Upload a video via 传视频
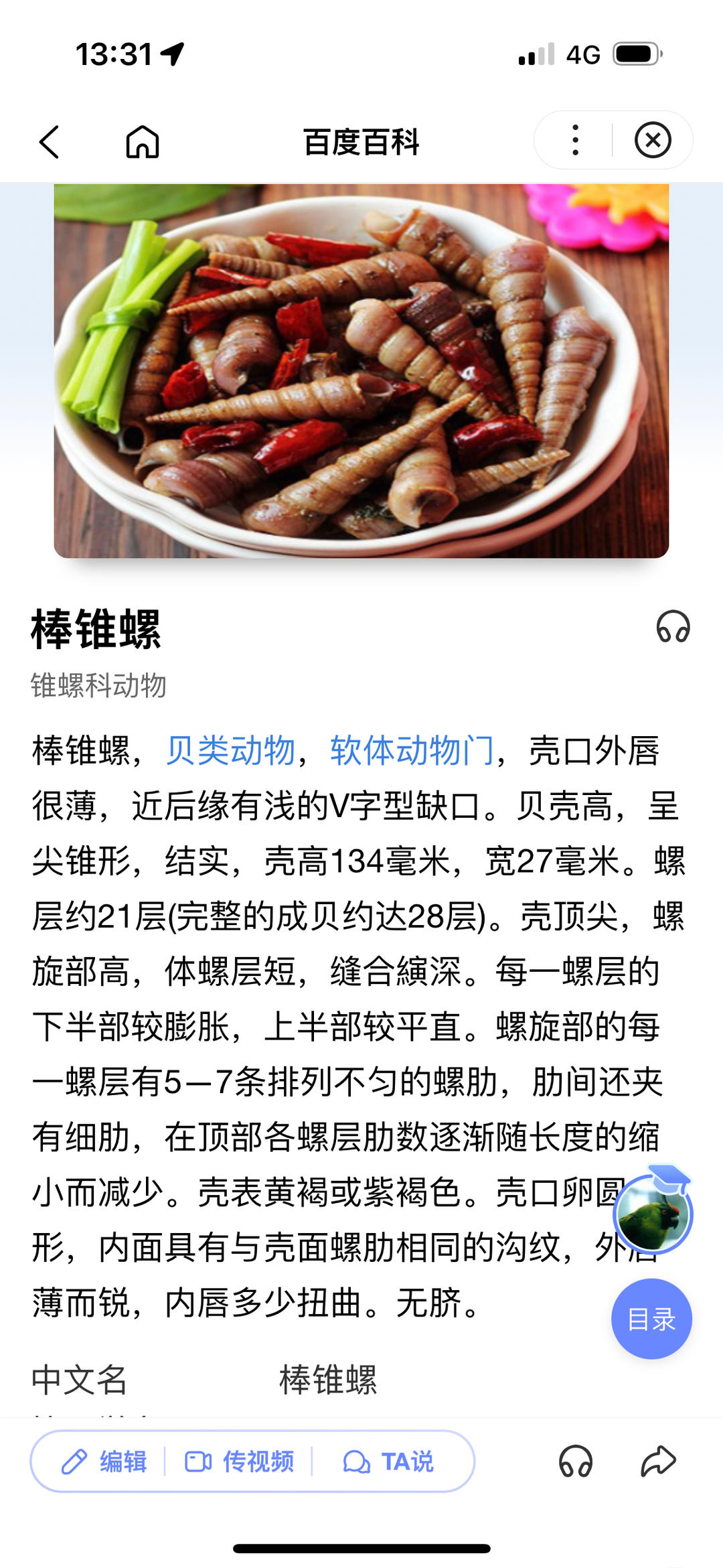 239,1462
